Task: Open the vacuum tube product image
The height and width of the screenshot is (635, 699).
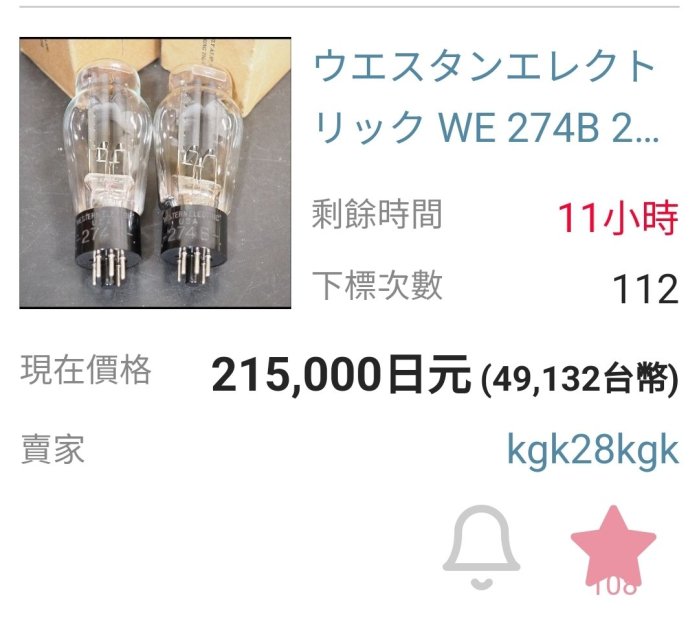Action: tap(155, 173)
